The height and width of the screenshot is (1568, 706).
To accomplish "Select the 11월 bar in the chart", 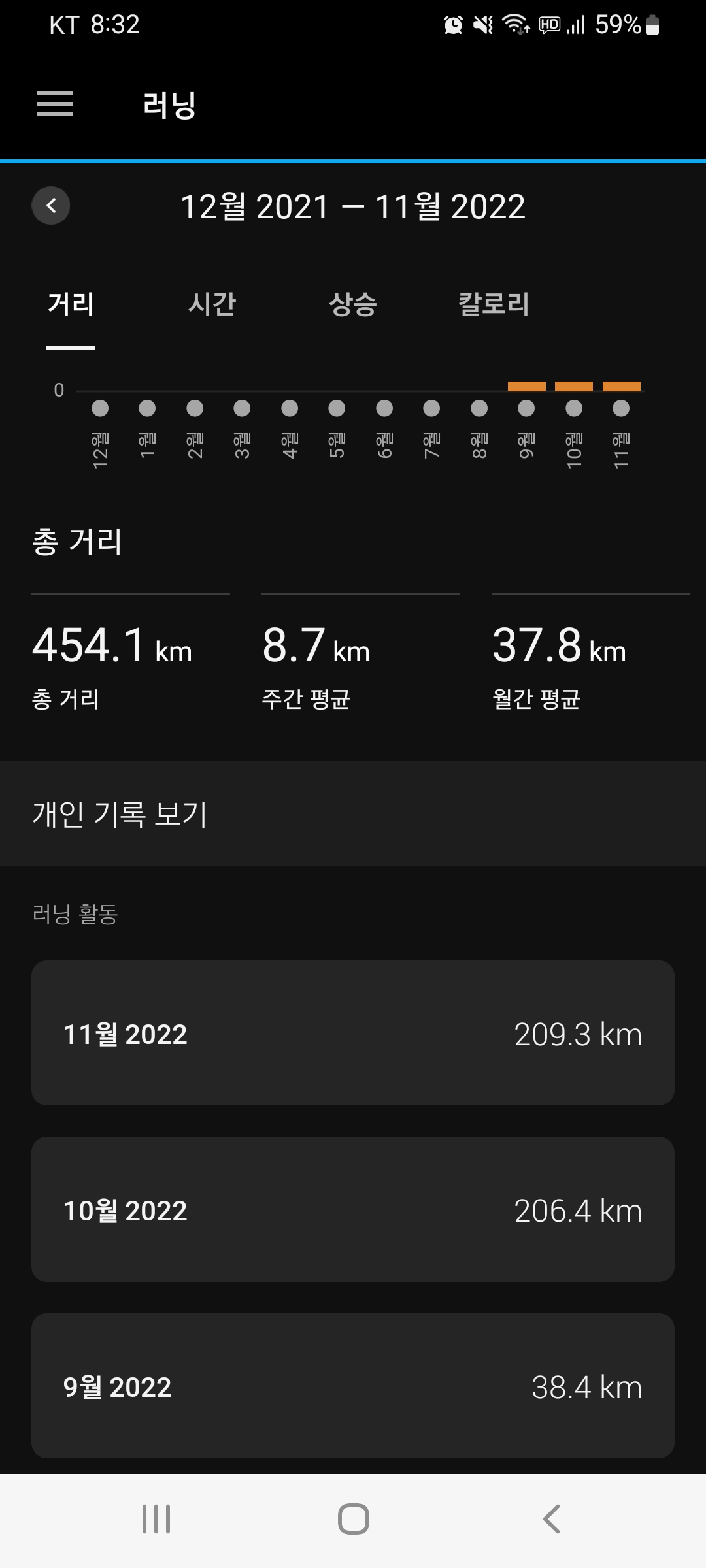I will click(x=621, y=387).
